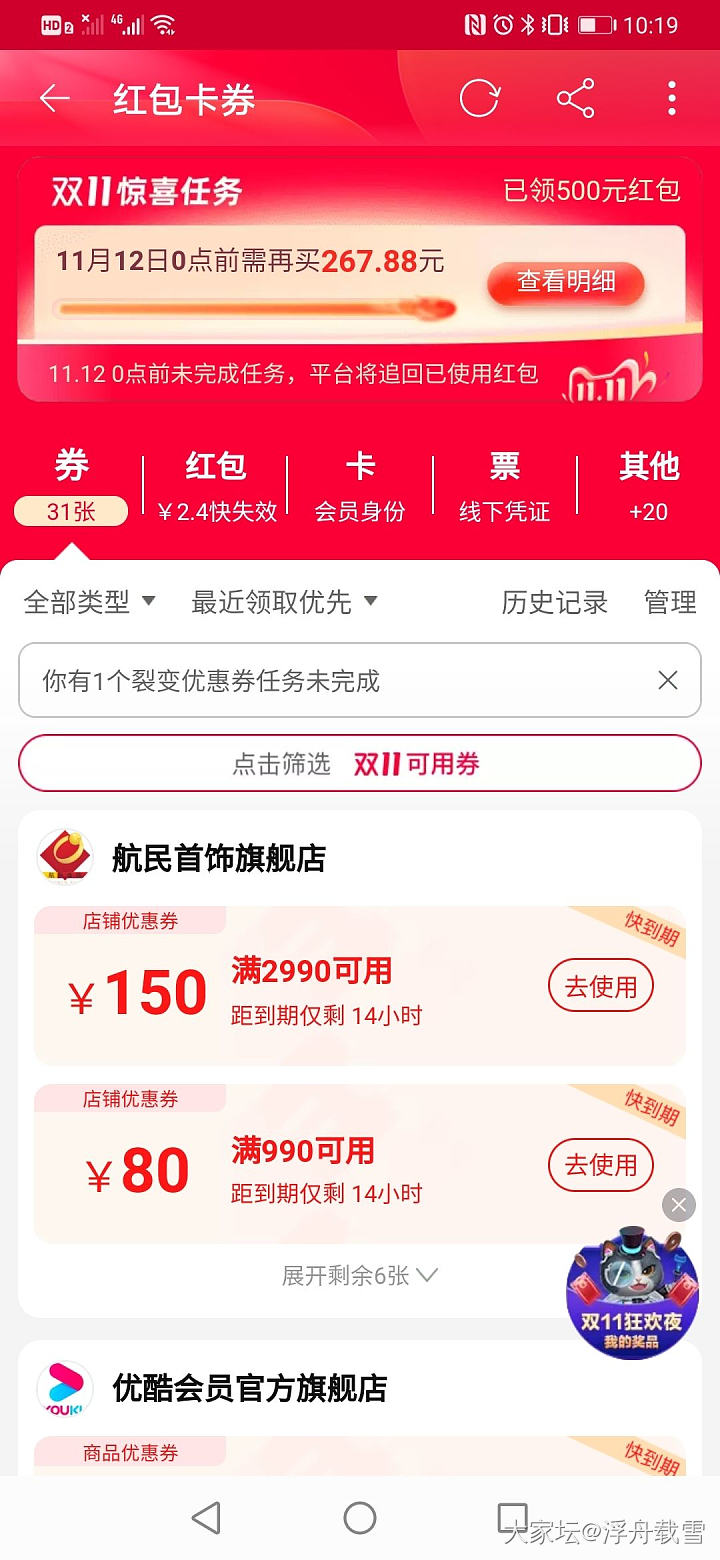The height and width of the screenshot is (1560, 720).
Task: Open 管理 to manage coupons
Action: point(670,602)
